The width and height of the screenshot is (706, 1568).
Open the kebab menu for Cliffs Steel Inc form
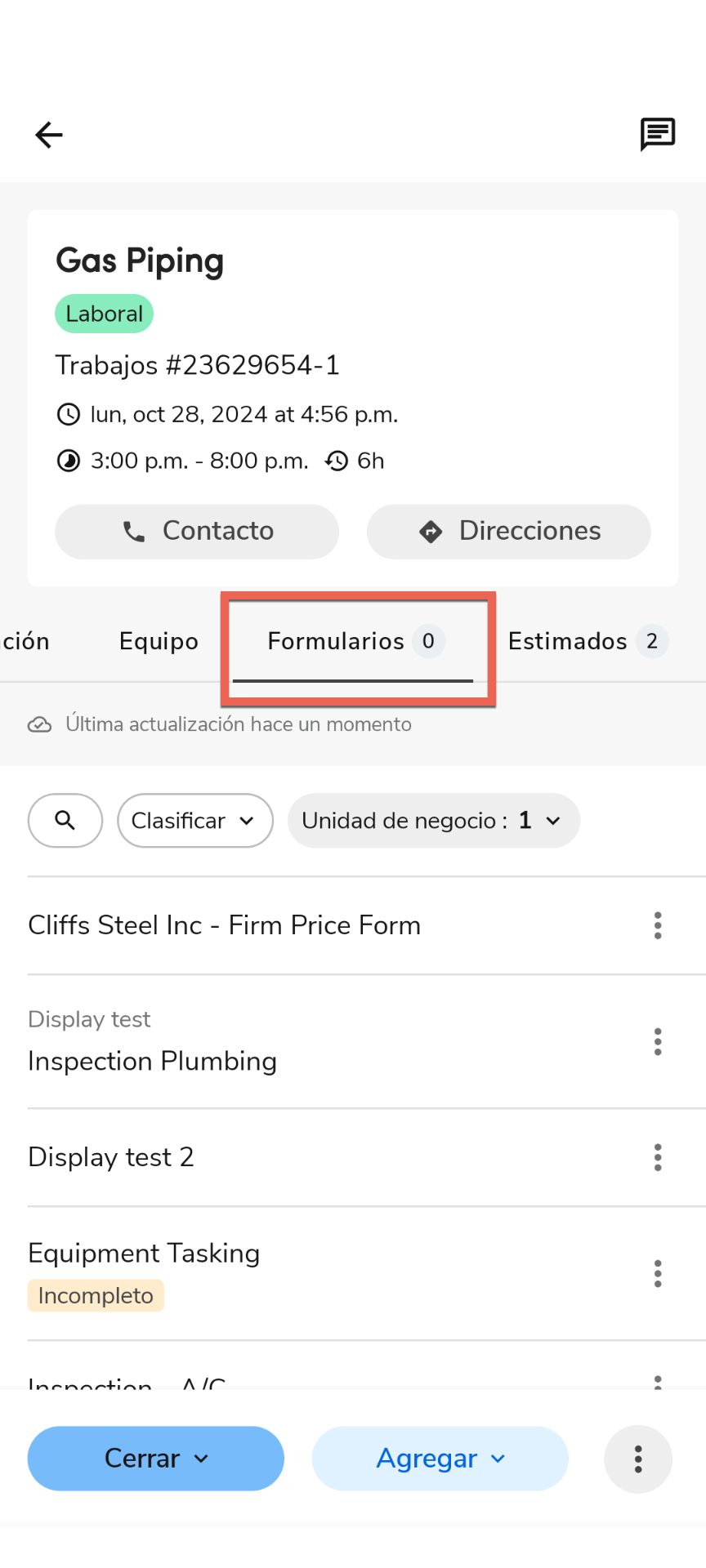pos(658,925)
